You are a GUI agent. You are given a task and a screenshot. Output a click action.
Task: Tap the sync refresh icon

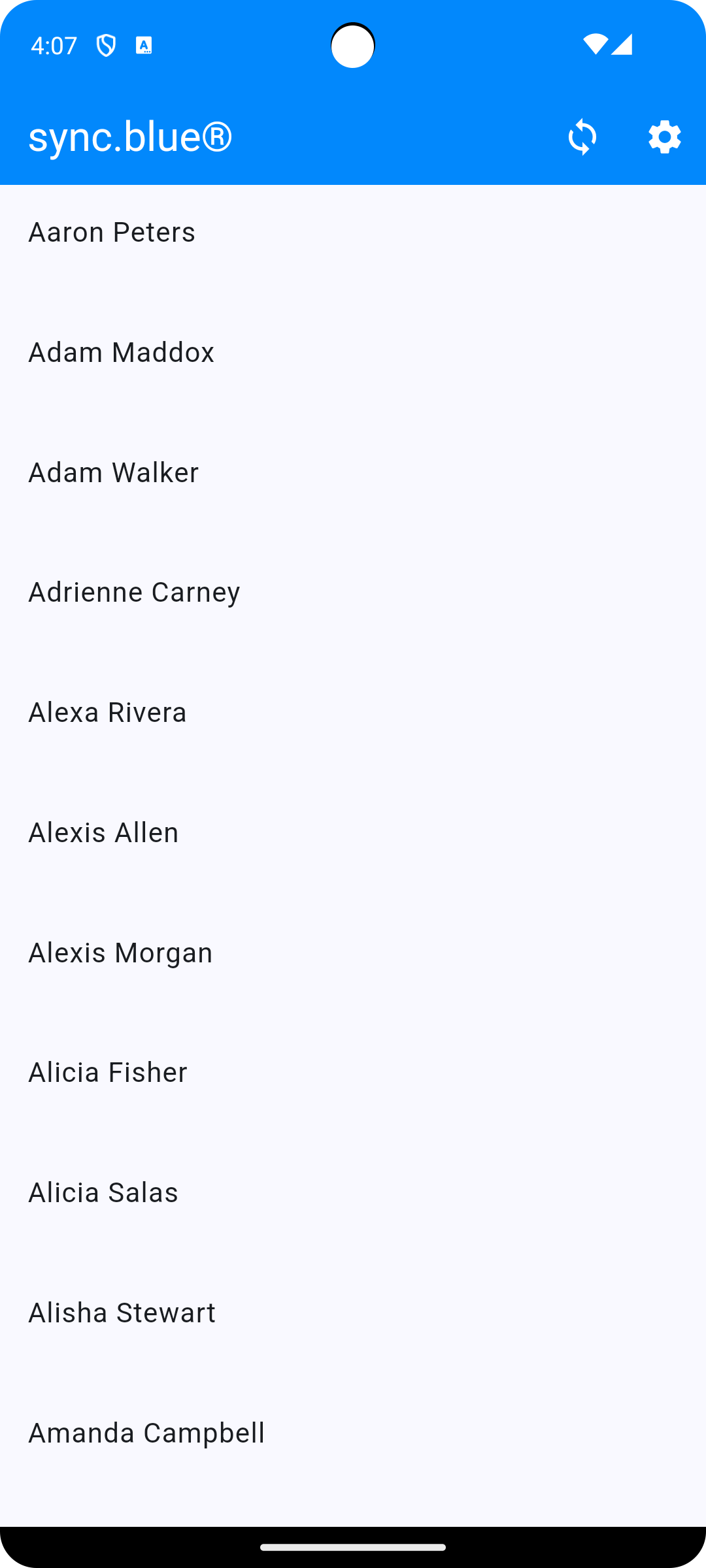point(582,137)
